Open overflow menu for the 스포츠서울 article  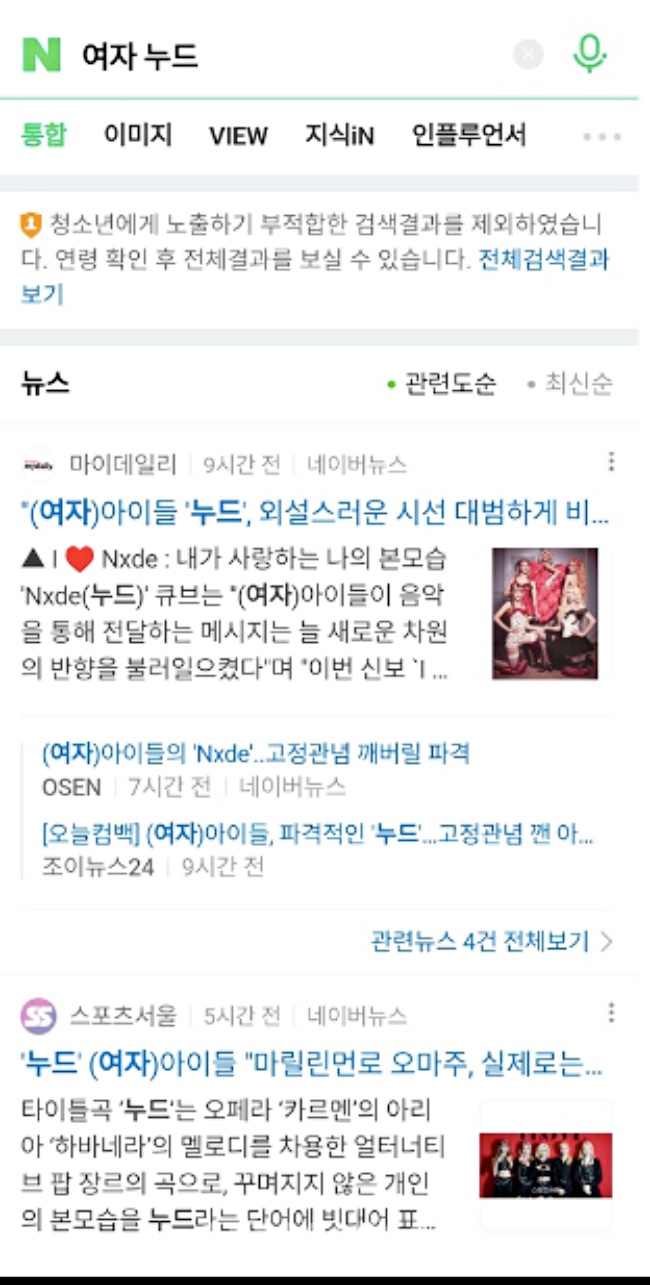coord(611,1013)
